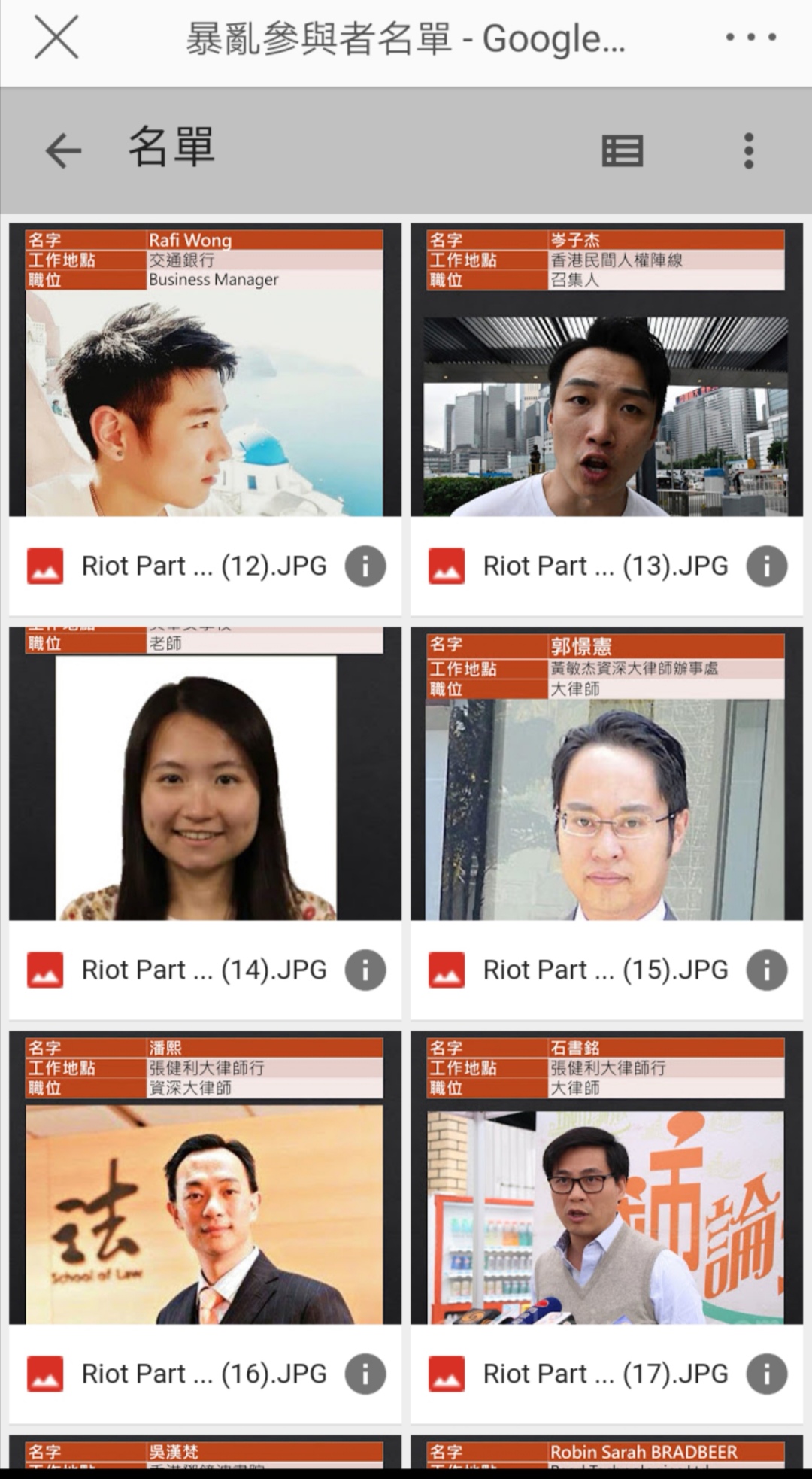
Task: Show info for Riot Part (15).JPG
Action: pos(767,970)
